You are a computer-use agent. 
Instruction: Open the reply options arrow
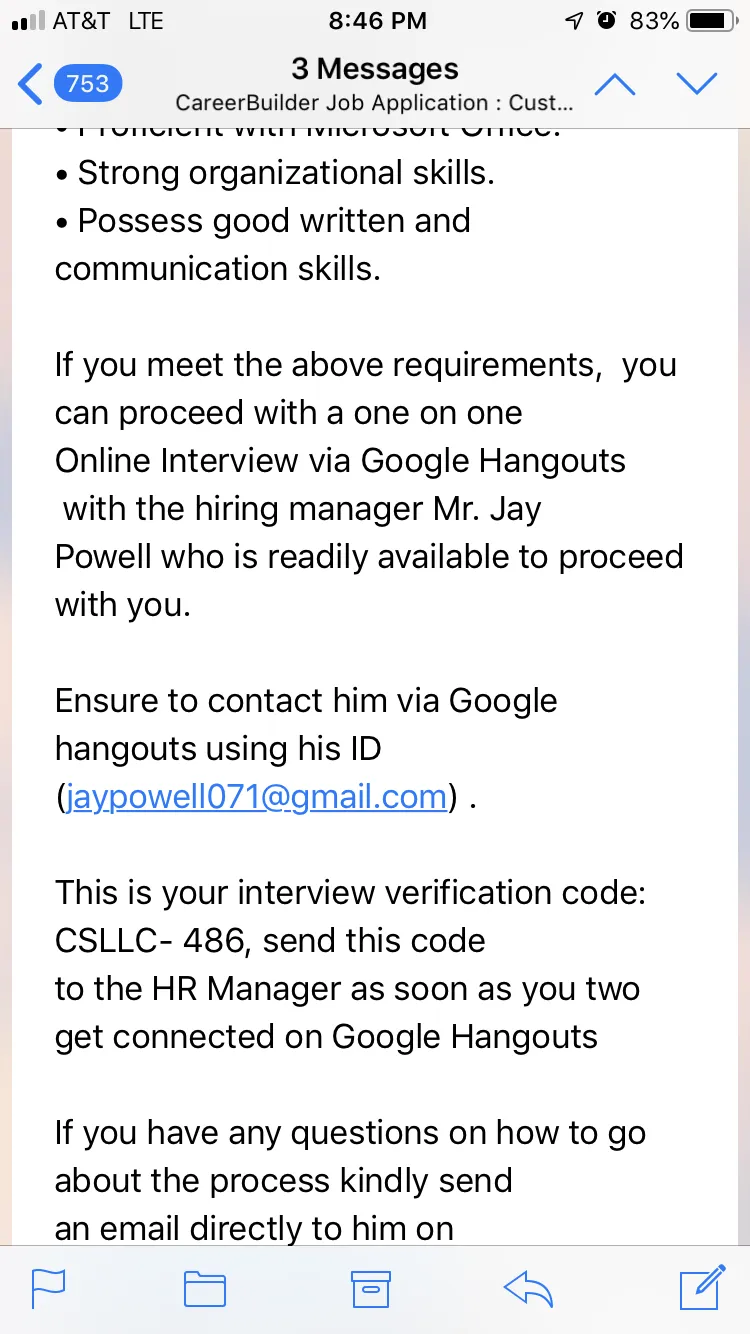point(529,1290)
